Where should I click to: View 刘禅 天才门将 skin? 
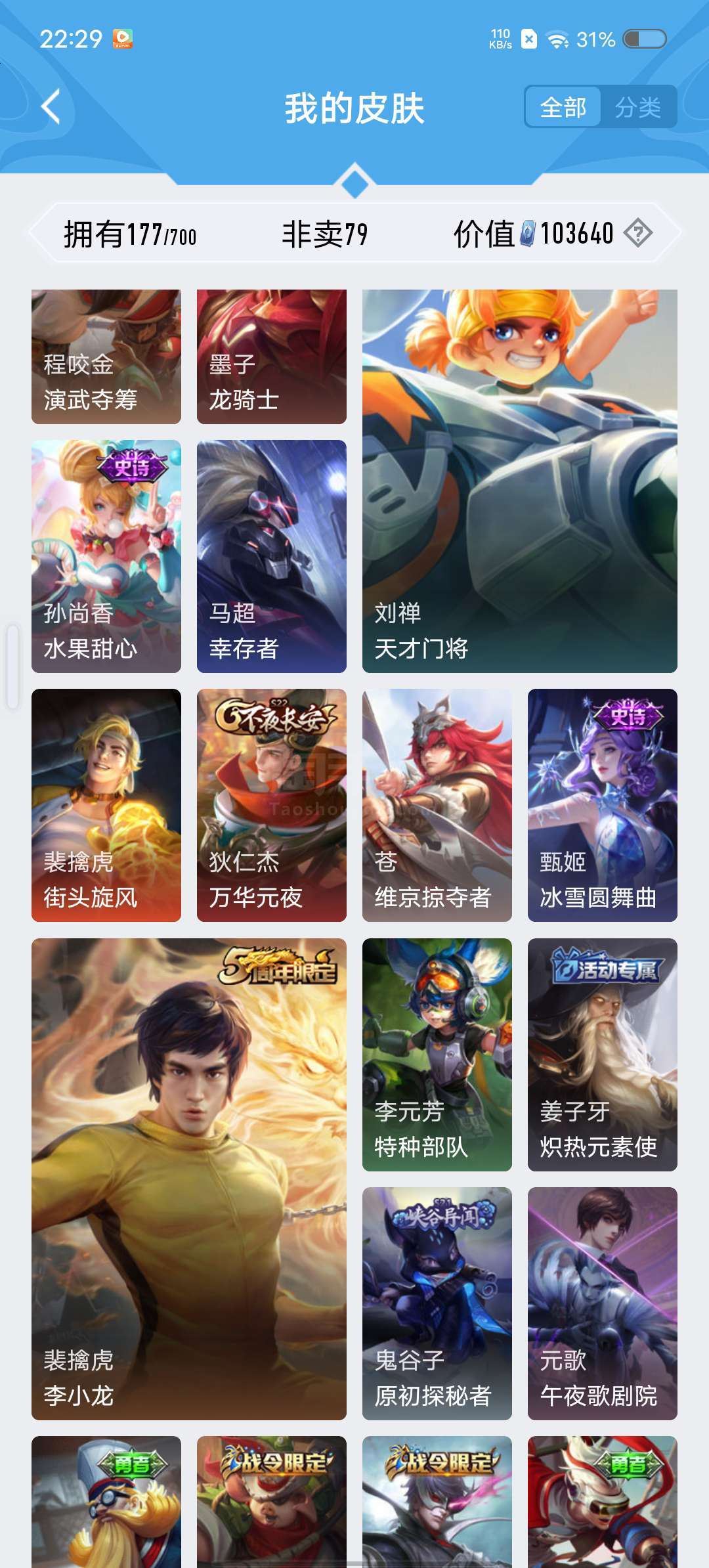point(519,481)
